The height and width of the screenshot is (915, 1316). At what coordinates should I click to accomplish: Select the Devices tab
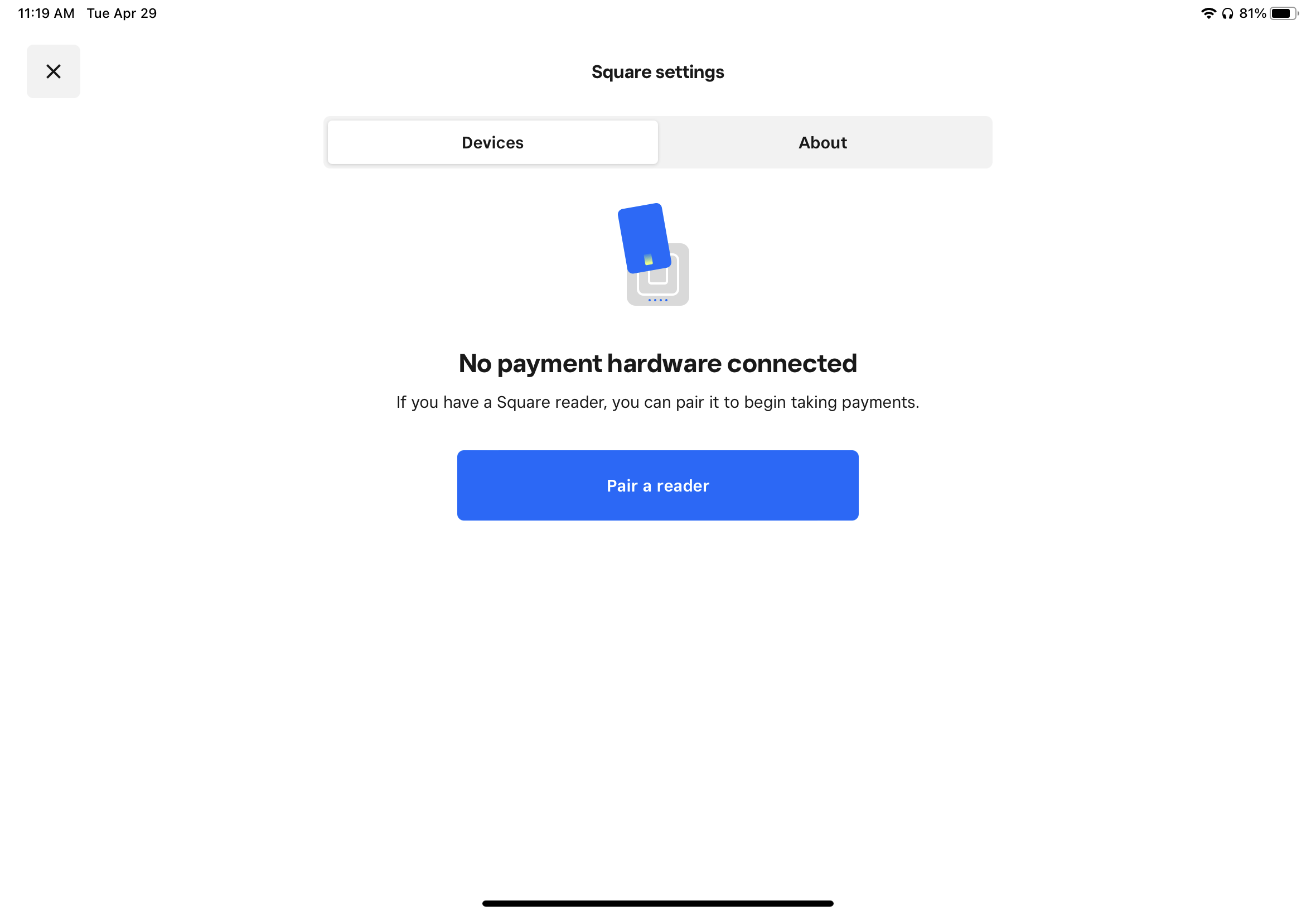492,142
